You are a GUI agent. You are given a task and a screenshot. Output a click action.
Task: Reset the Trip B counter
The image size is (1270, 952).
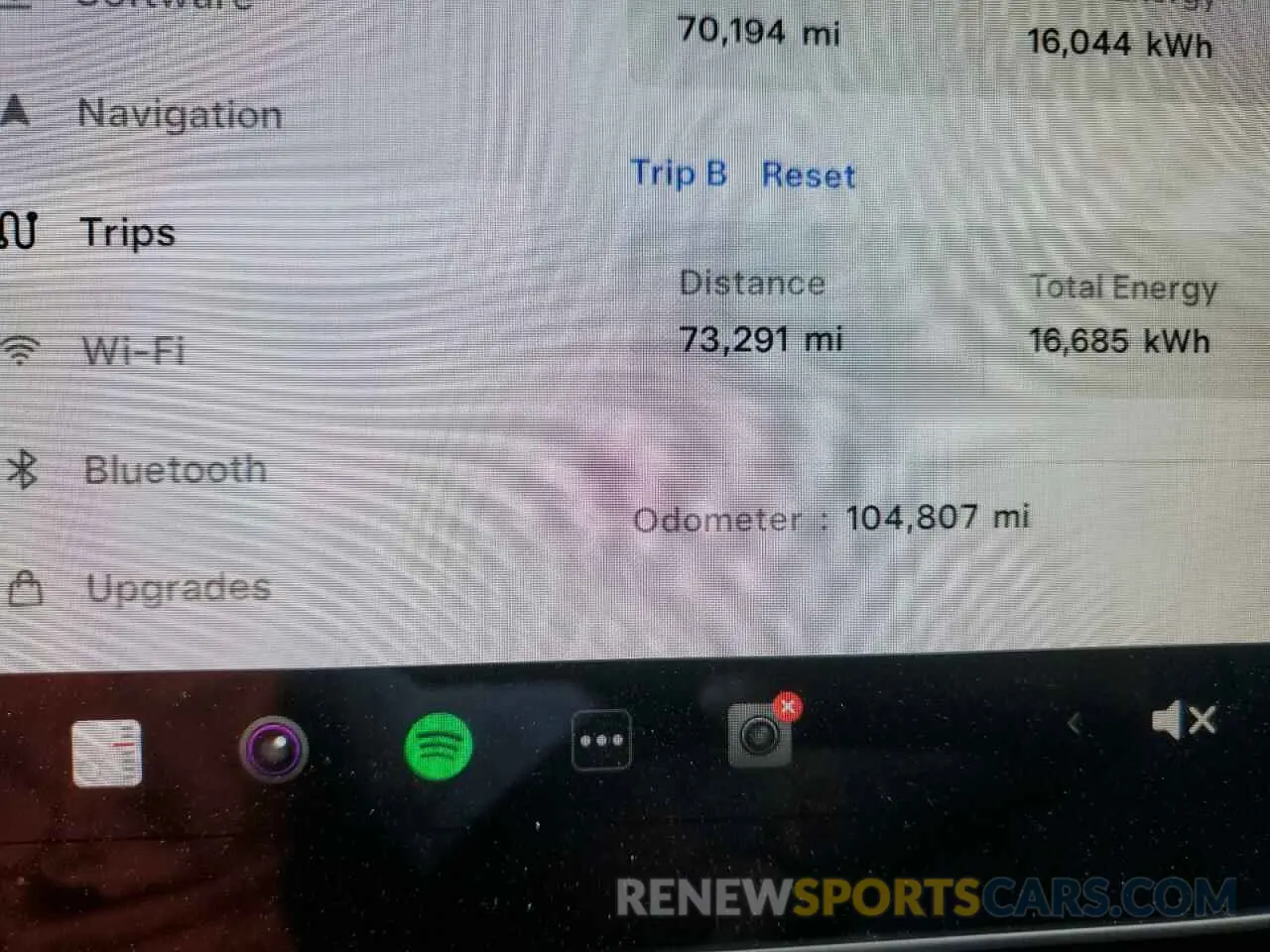coord(808,176)
